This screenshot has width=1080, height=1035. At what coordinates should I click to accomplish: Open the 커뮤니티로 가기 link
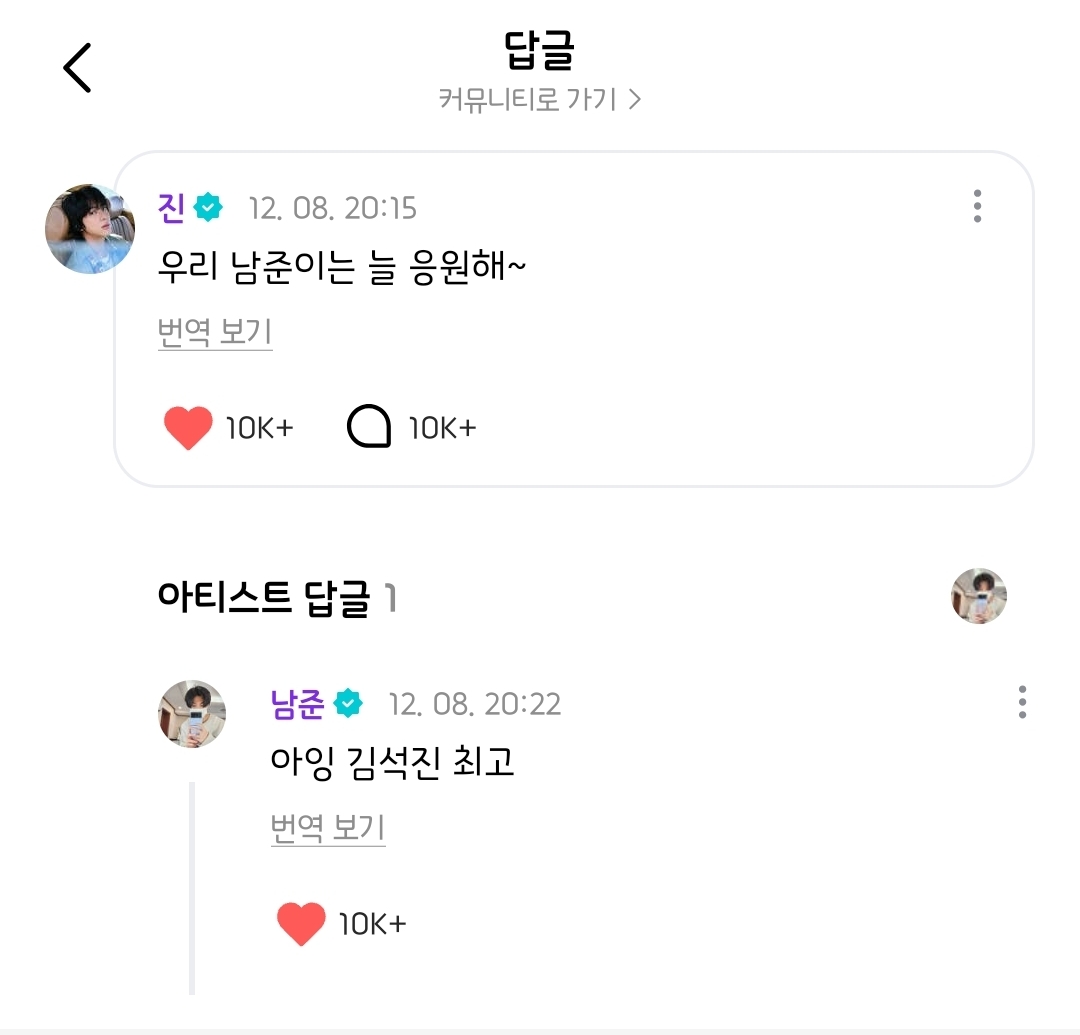[x=539, y=99]
